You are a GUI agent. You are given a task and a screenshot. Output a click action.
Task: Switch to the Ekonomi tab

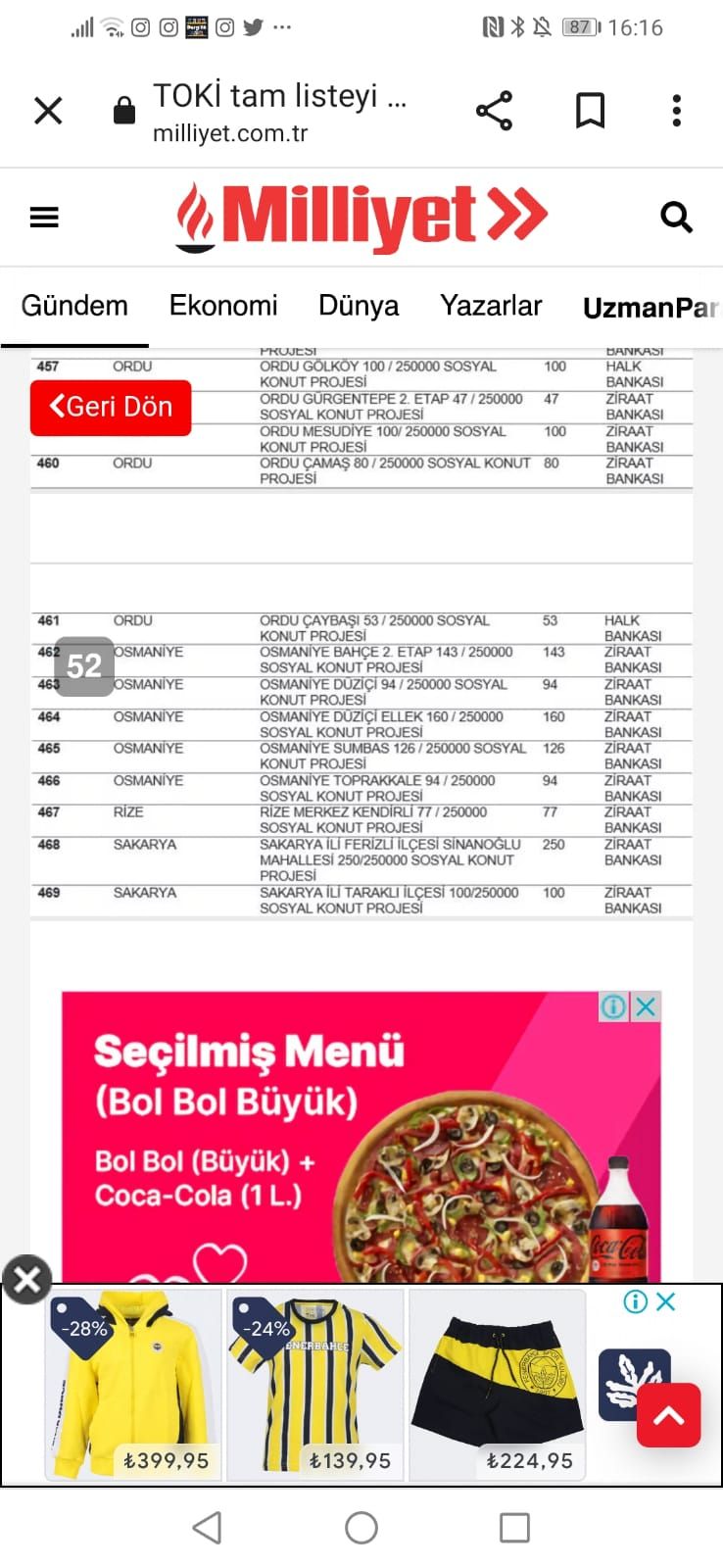click(223, 306)
